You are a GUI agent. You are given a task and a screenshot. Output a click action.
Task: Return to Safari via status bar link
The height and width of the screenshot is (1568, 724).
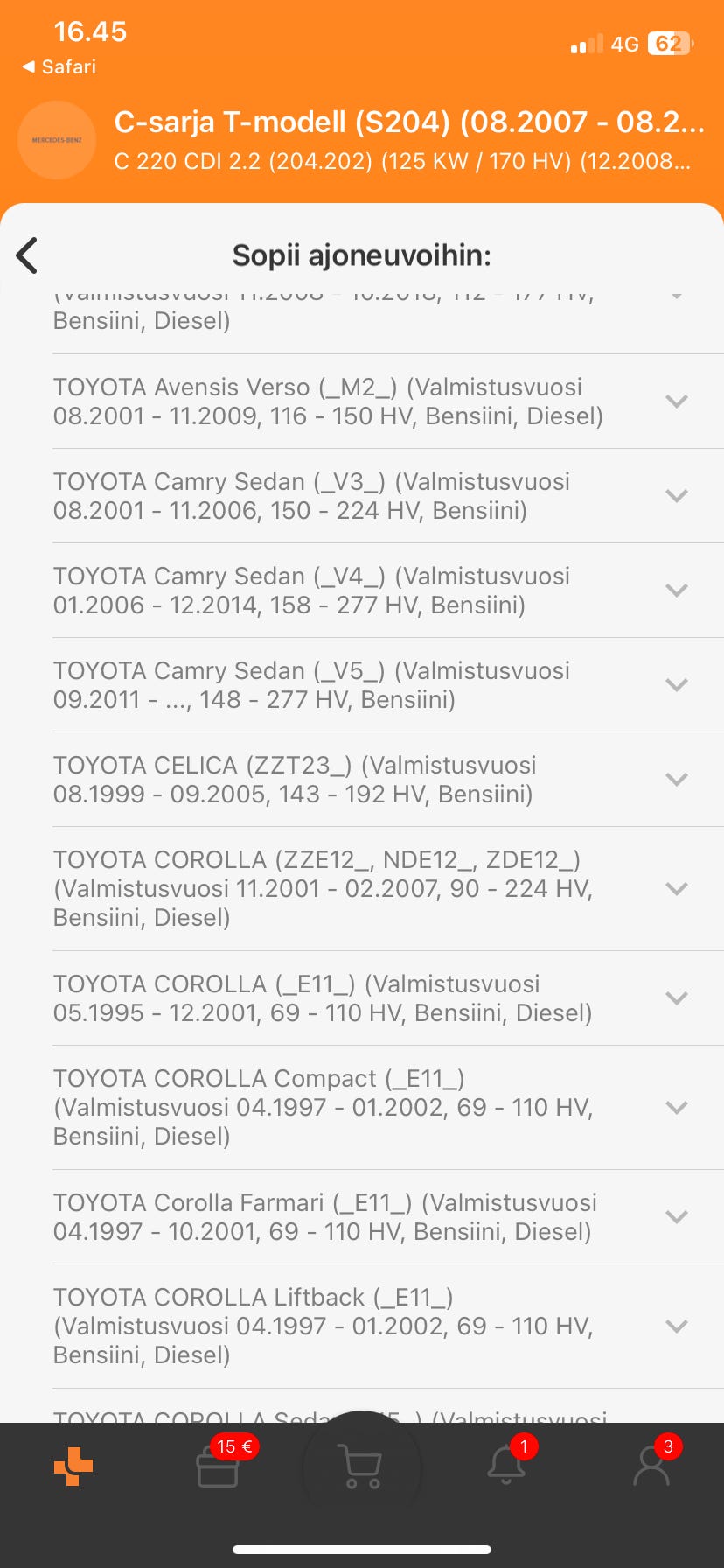pos(59,67)
